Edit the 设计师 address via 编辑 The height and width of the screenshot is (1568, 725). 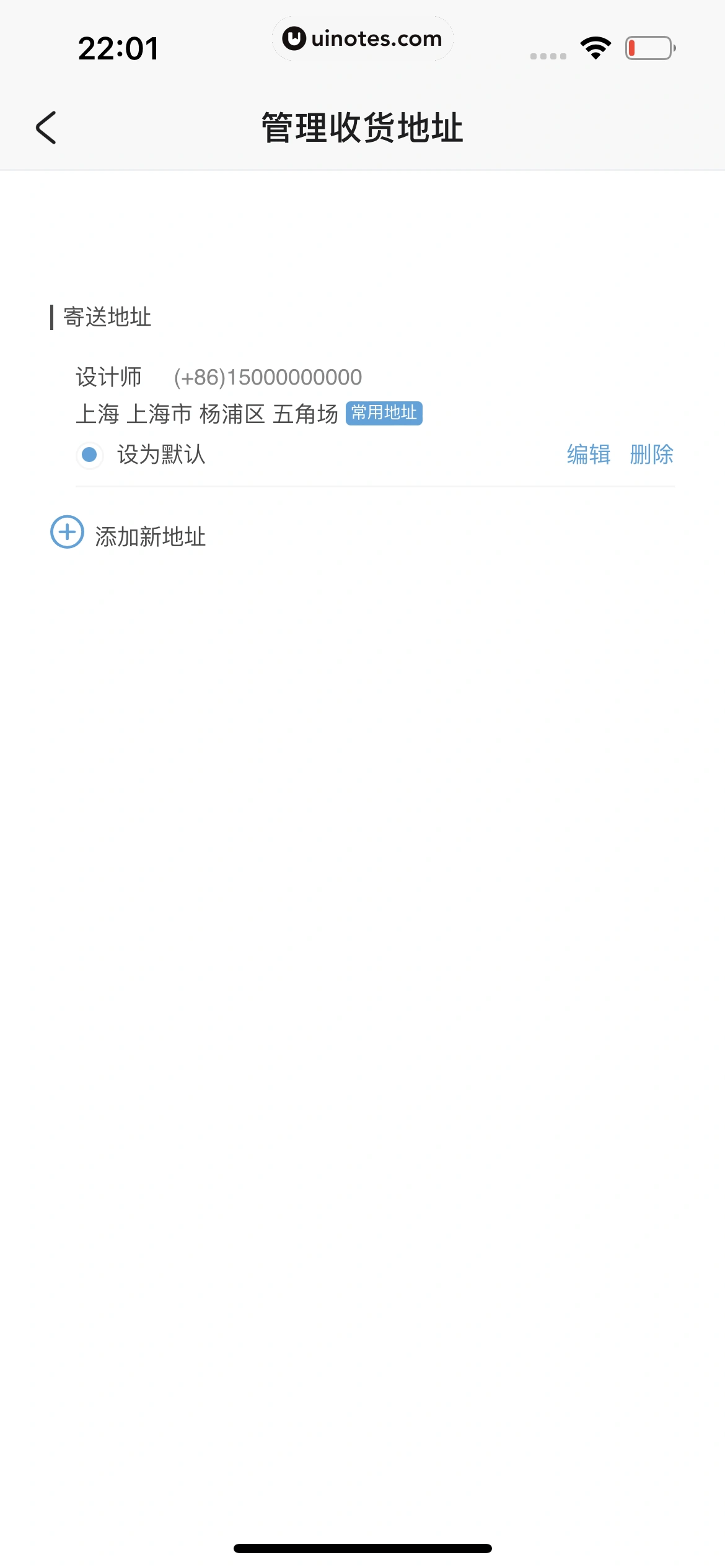[x=588, y=455]
